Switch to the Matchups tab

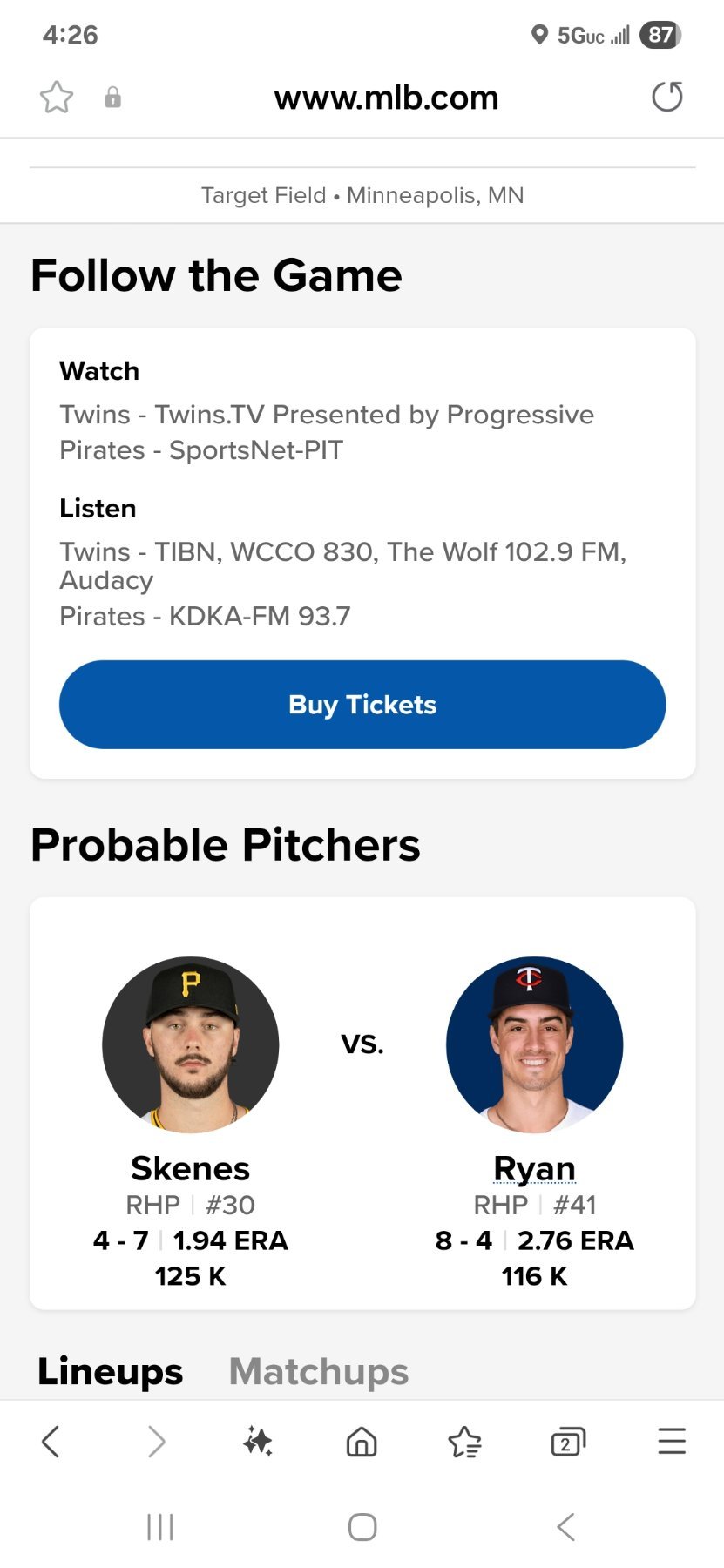tap(318, 1371)
